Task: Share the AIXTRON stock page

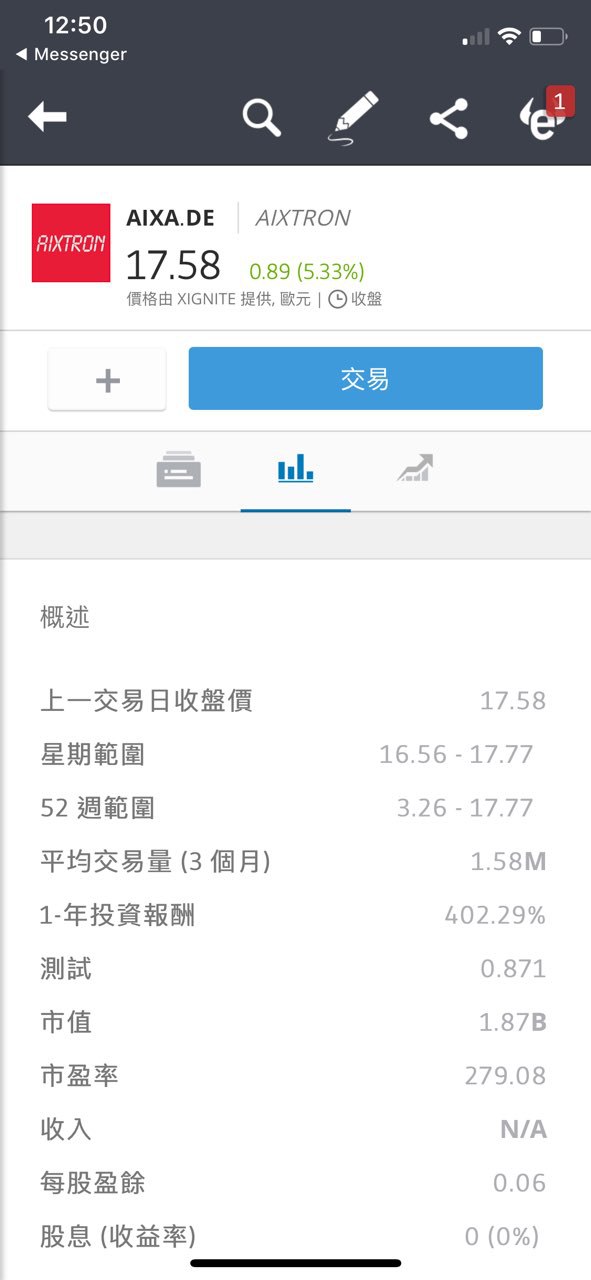Action: (x=449, y=120)
